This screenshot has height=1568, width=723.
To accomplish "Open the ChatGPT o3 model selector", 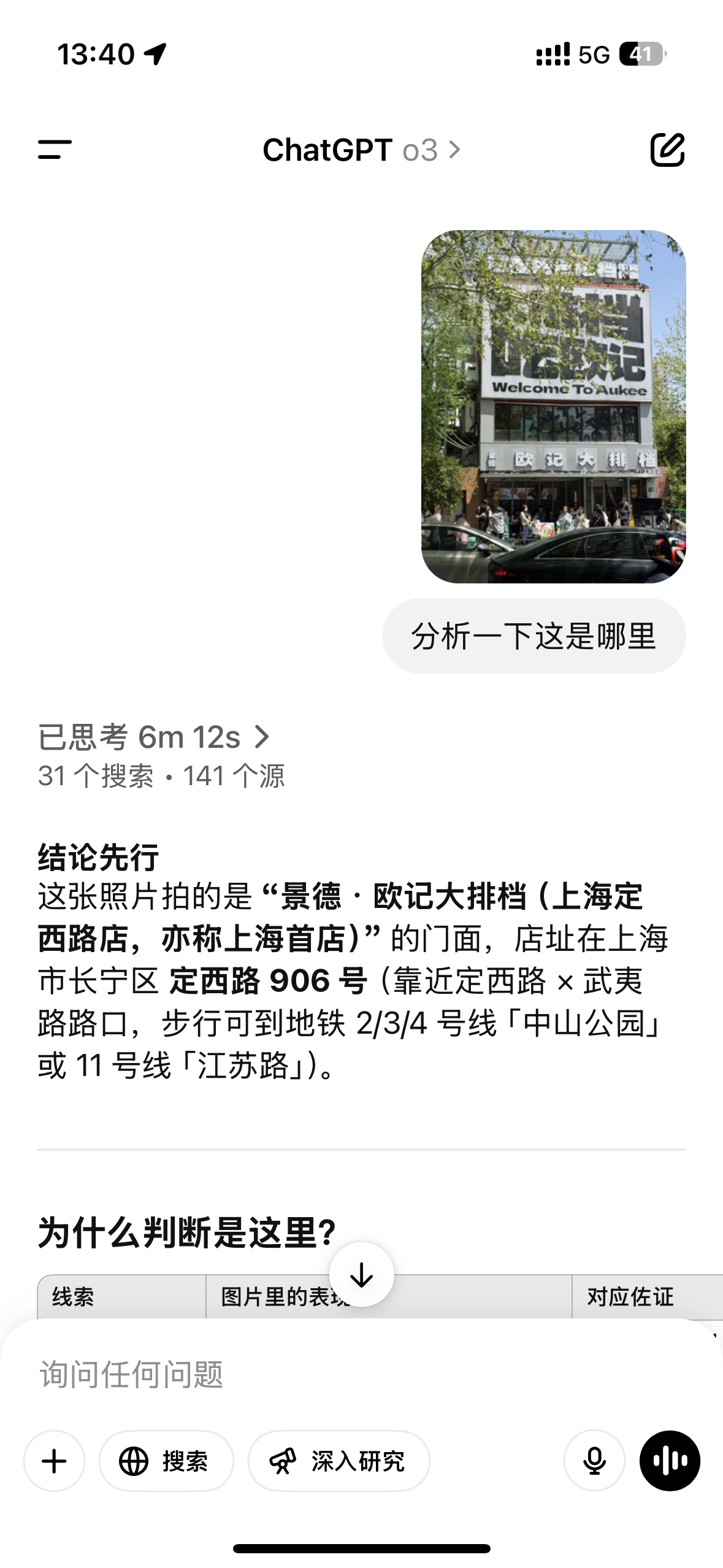I will tap(361, 150).
